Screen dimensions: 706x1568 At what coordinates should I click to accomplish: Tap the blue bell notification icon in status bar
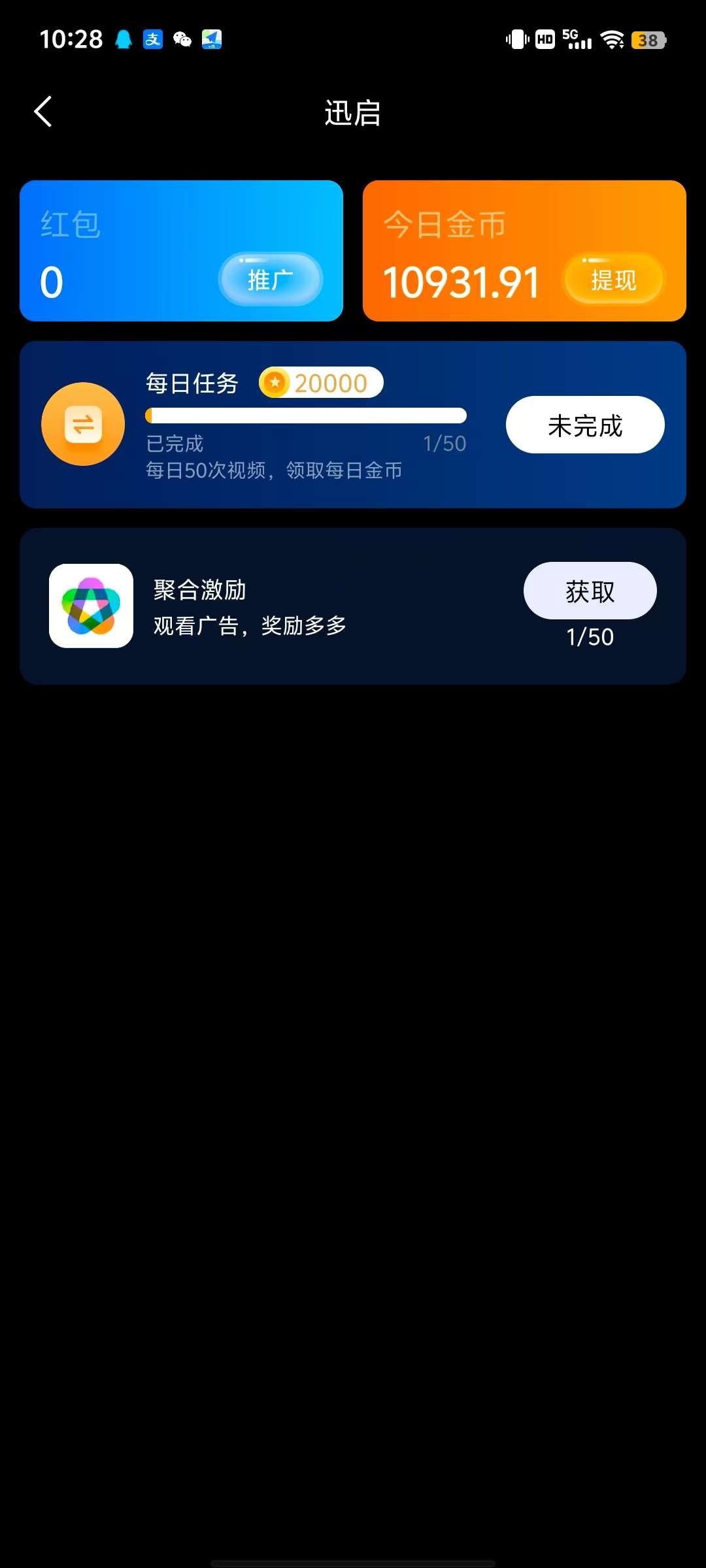coord(122,39)
